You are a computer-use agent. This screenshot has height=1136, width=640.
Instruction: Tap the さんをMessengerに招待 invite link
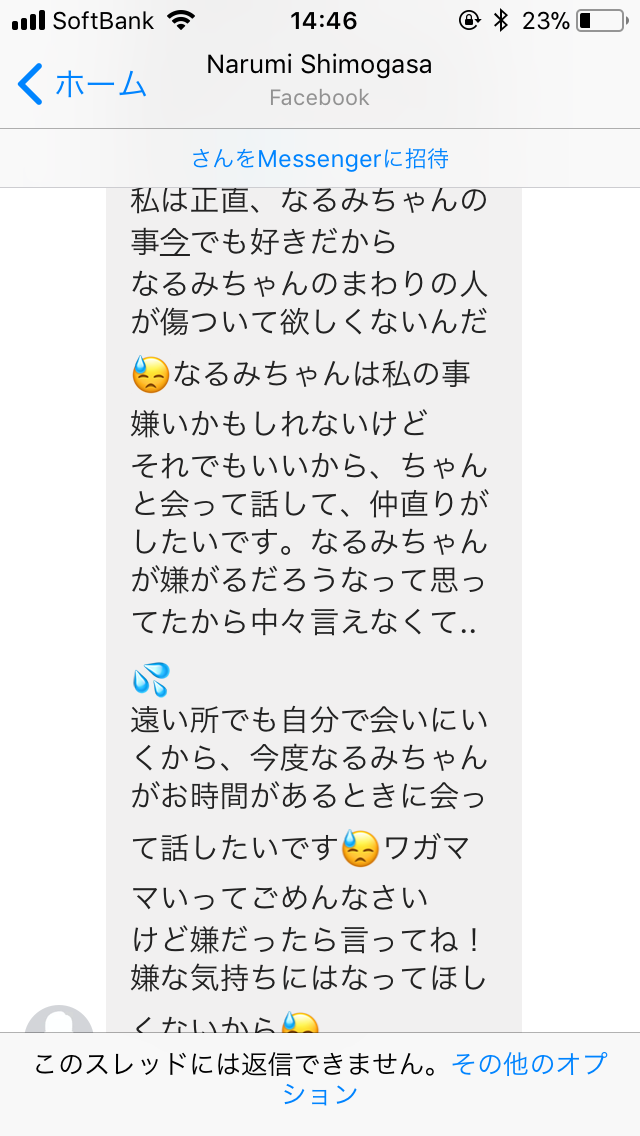(x=320, y=158)
